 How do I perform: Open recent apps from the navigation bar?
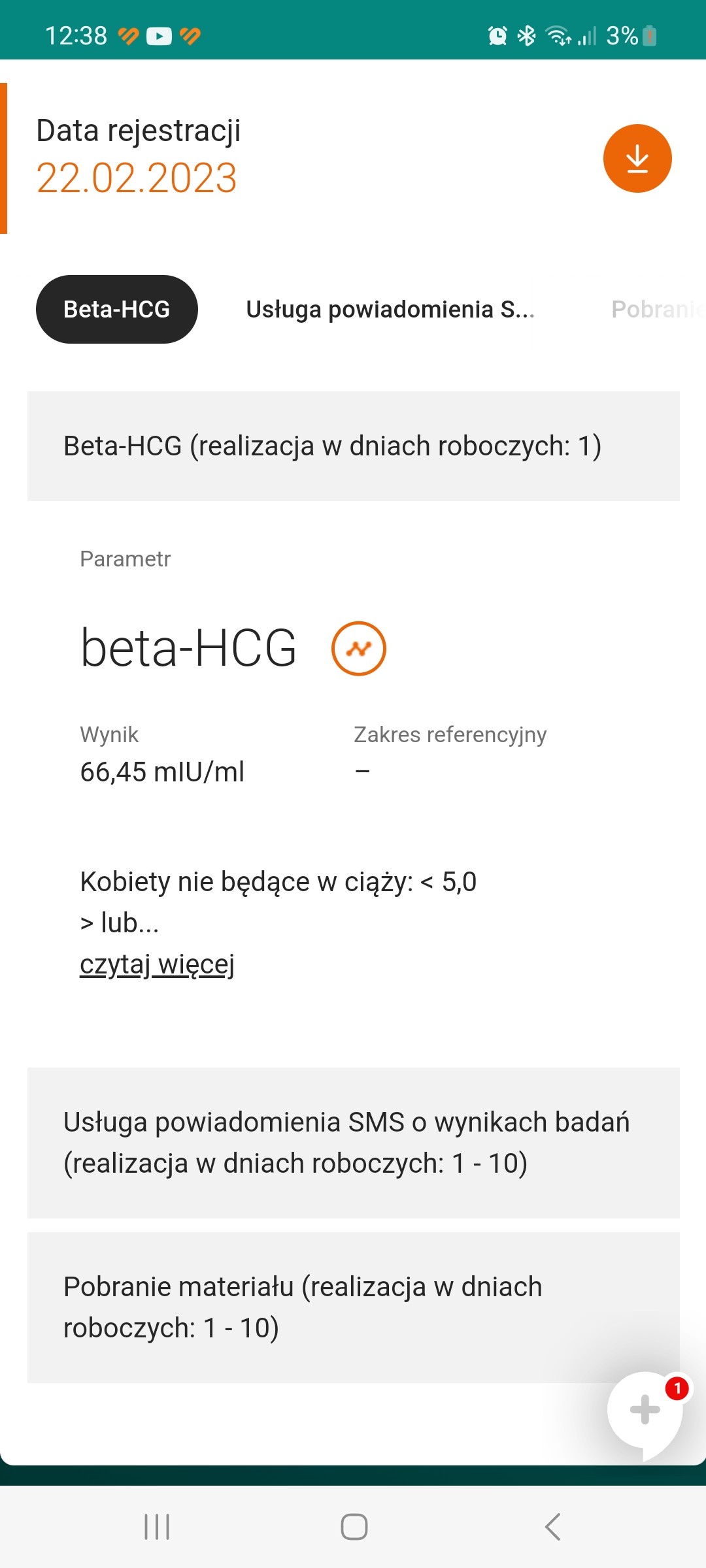coord(157,1527)
